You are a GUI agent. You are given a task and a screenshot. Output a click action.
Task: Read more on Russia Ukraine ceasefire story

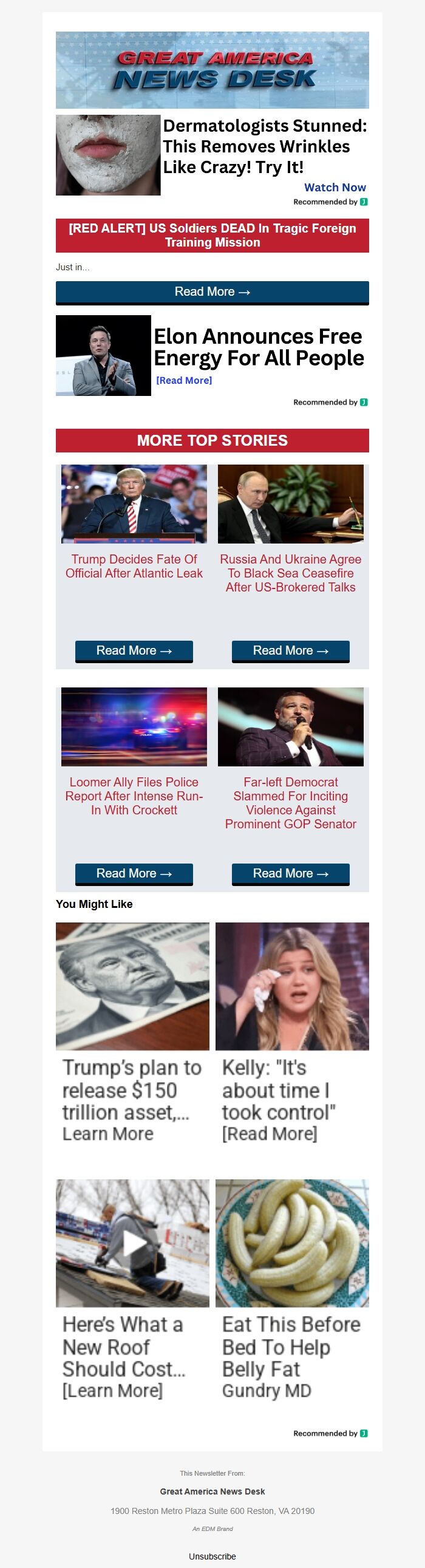pyautogui.click(x=290, y=650)
